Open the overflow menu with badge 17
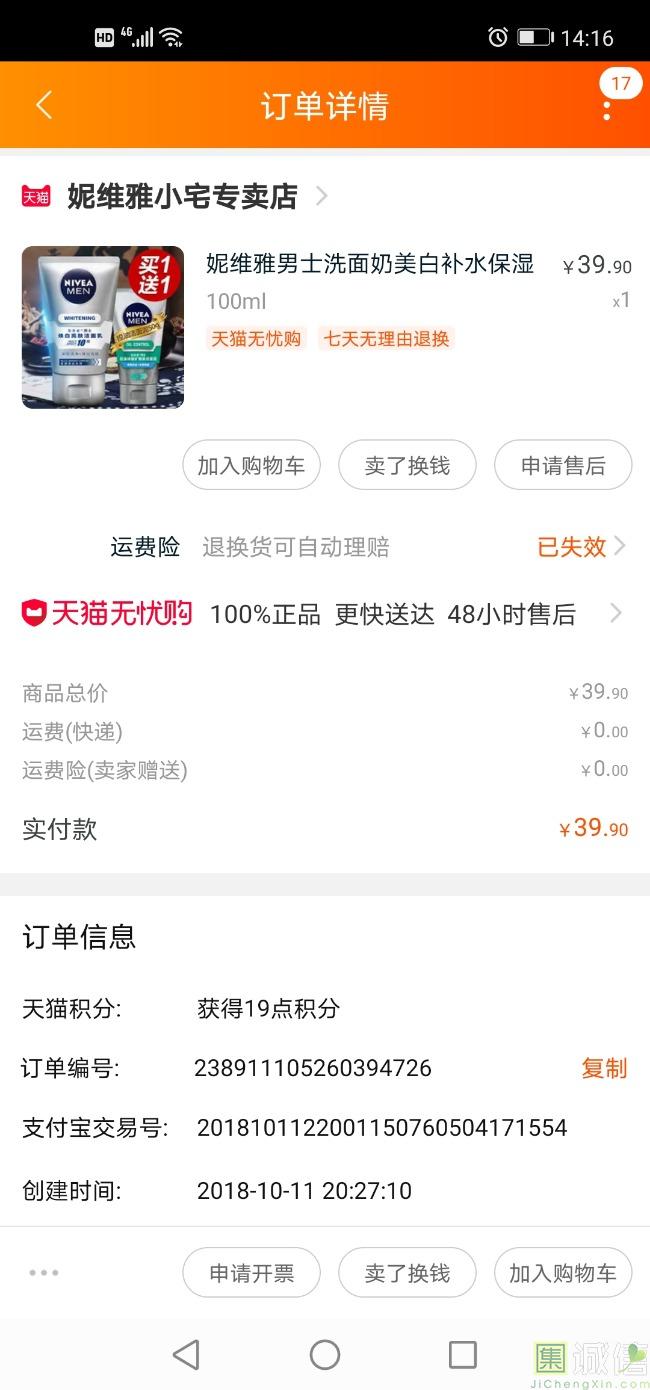Screen dimensions: 650x1390 (x=607, y=106)
